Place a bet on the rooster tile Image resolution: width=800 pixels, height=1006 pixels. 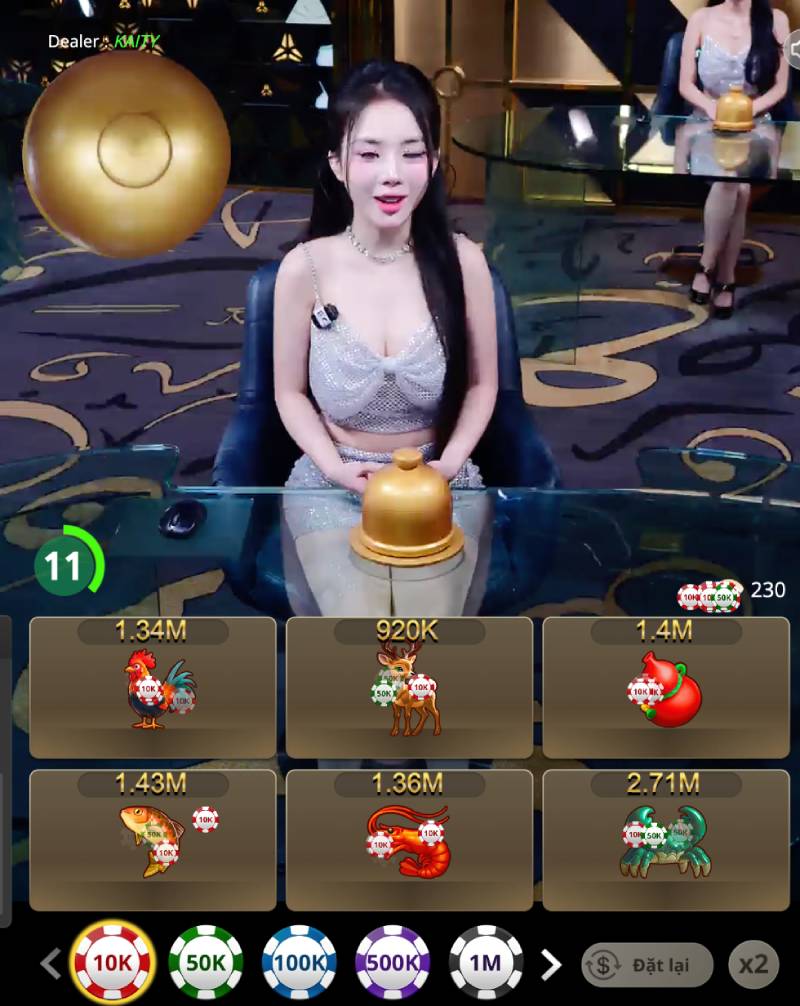(x=152, y=688)
